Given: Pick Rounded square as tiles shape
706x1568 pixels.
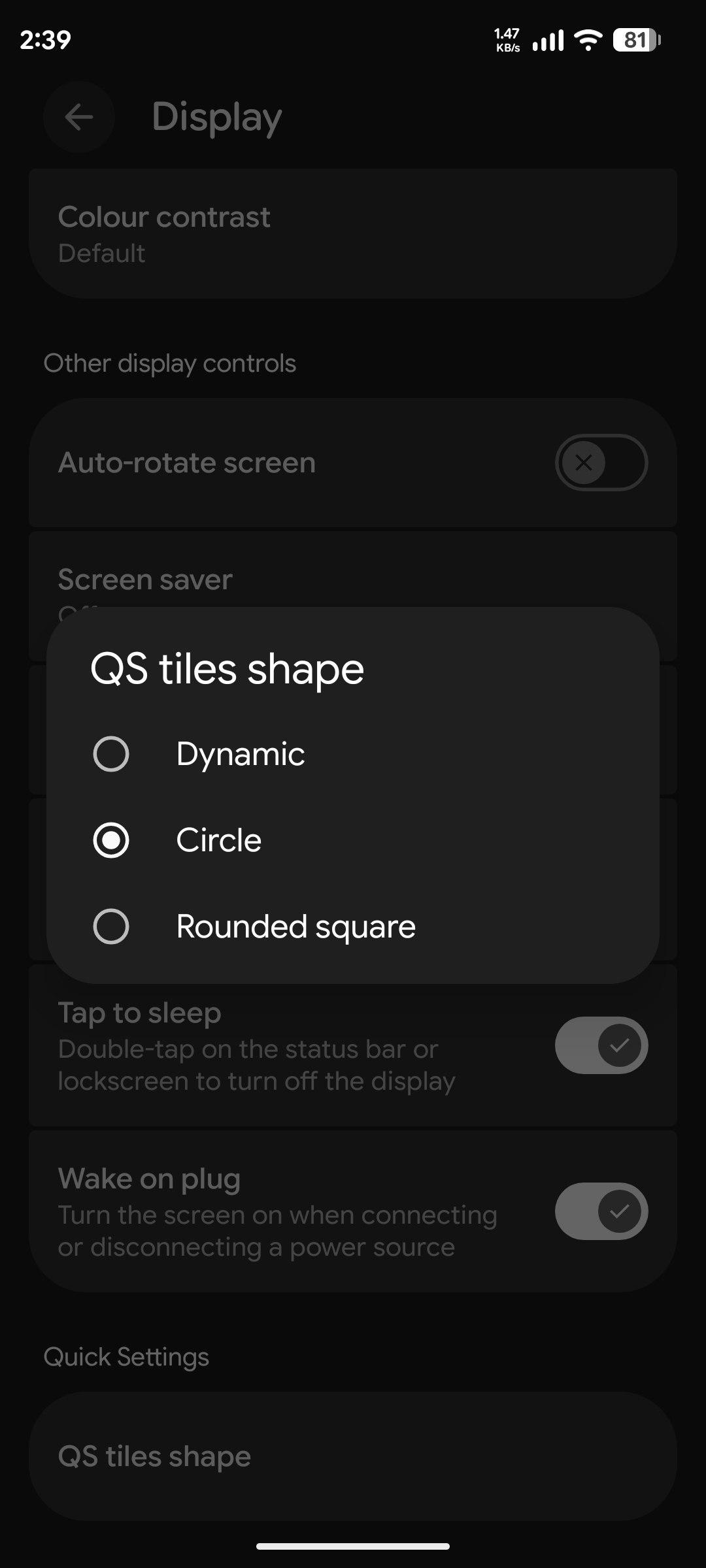Looking at the screenshot, I should 111,926.
